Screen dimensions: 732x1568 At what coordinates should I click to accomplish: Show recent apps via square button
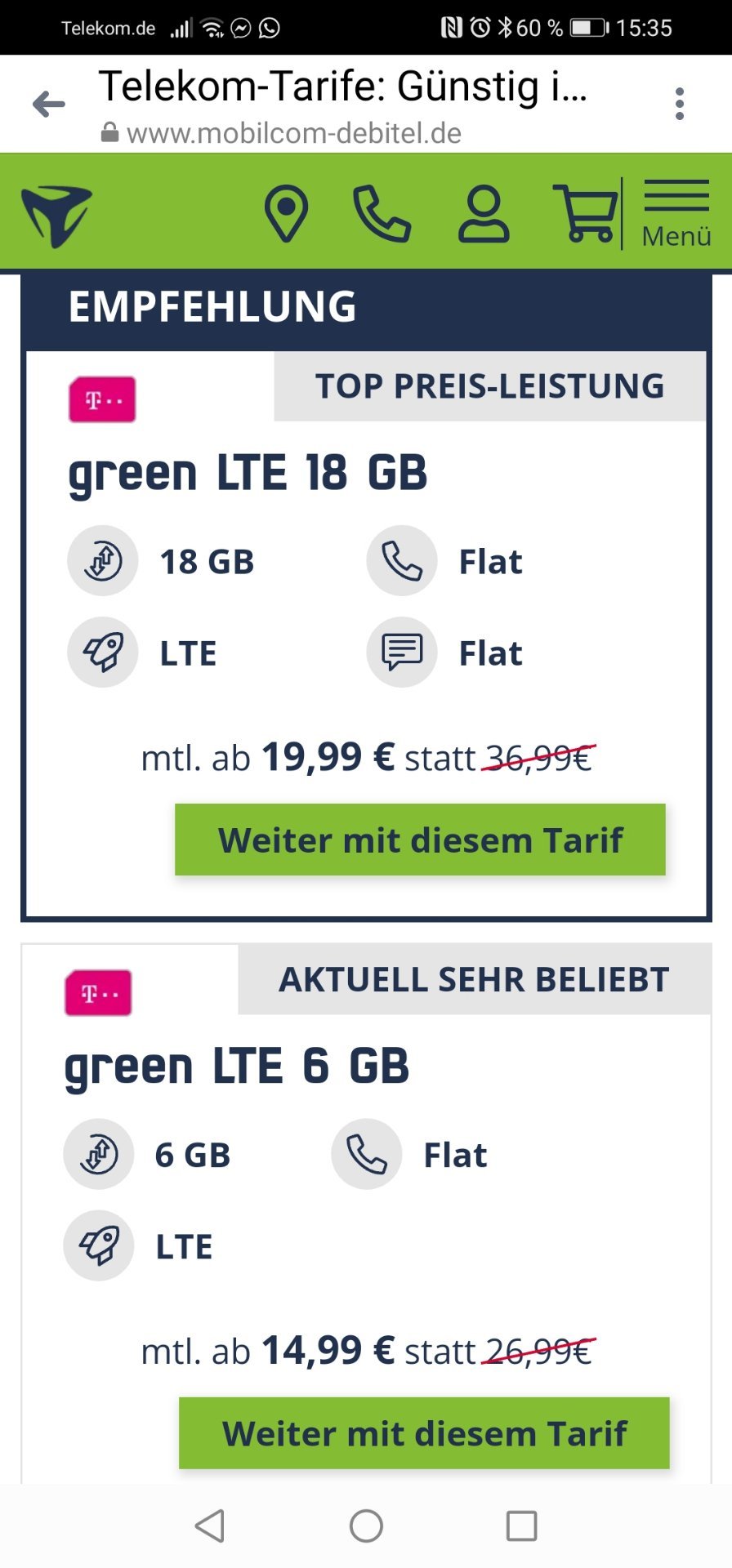pos(521,1526)
